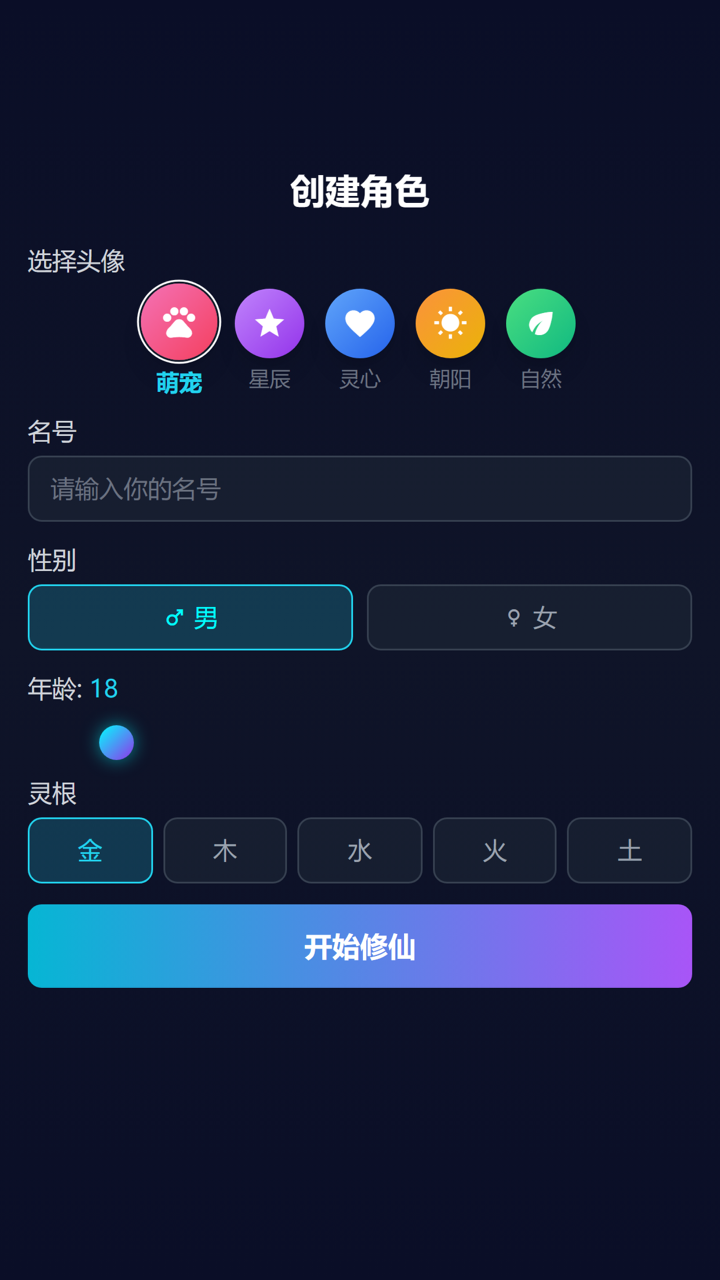Select 女 as gender
720x1280 pixels.
pos(529,617)
